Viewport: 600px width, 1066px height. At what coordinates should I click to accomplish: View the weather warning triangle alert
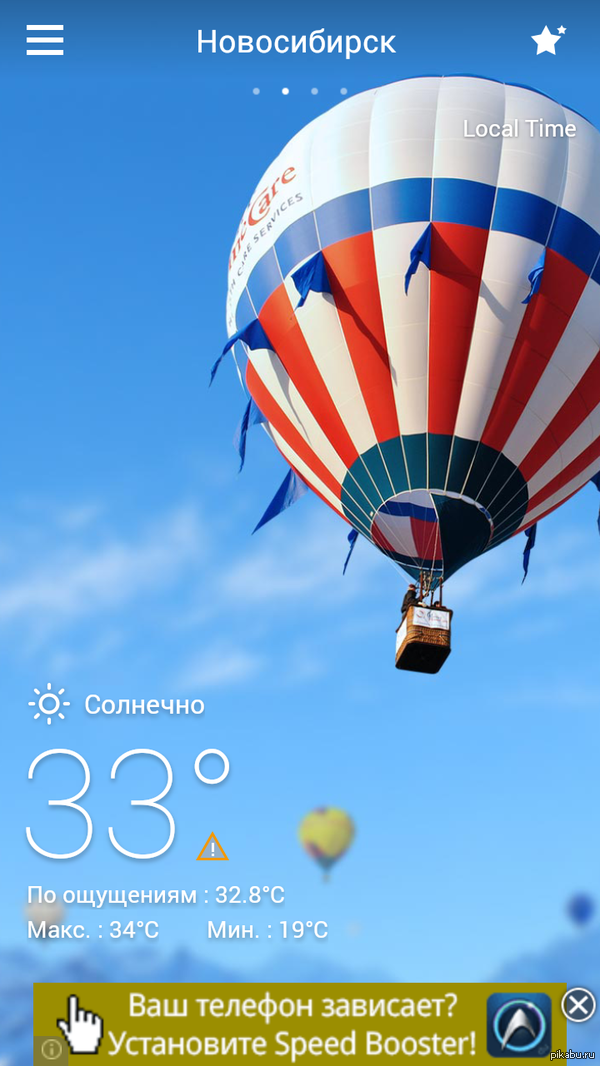pyautogui.click(x=212, y=847)
